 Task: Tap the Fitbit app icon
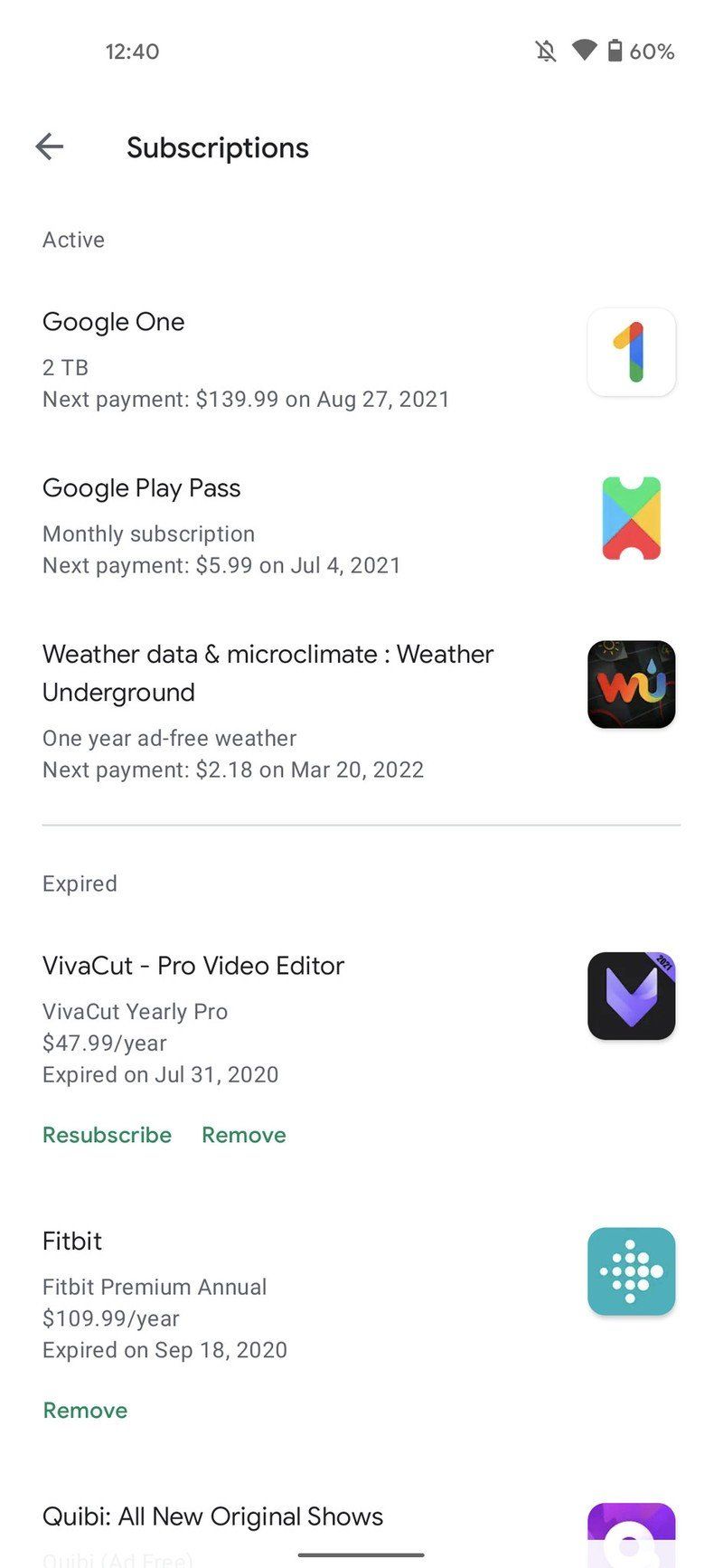coord(631,1271)
